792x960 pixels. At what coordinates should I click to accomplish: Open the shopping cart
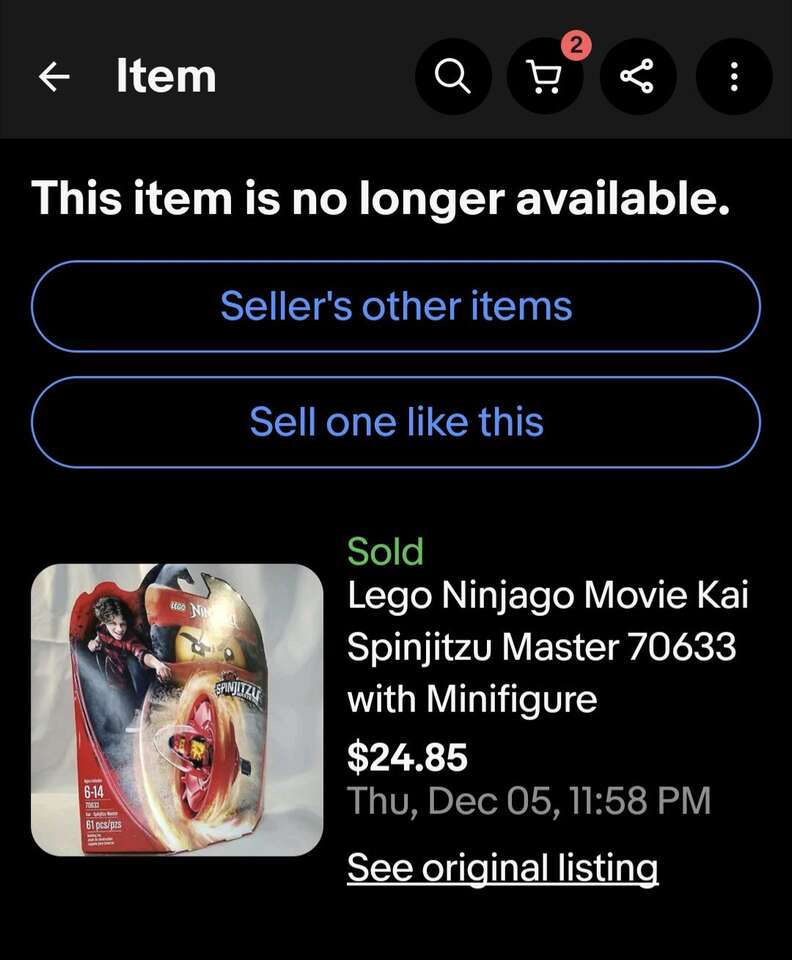pos(545,77)
